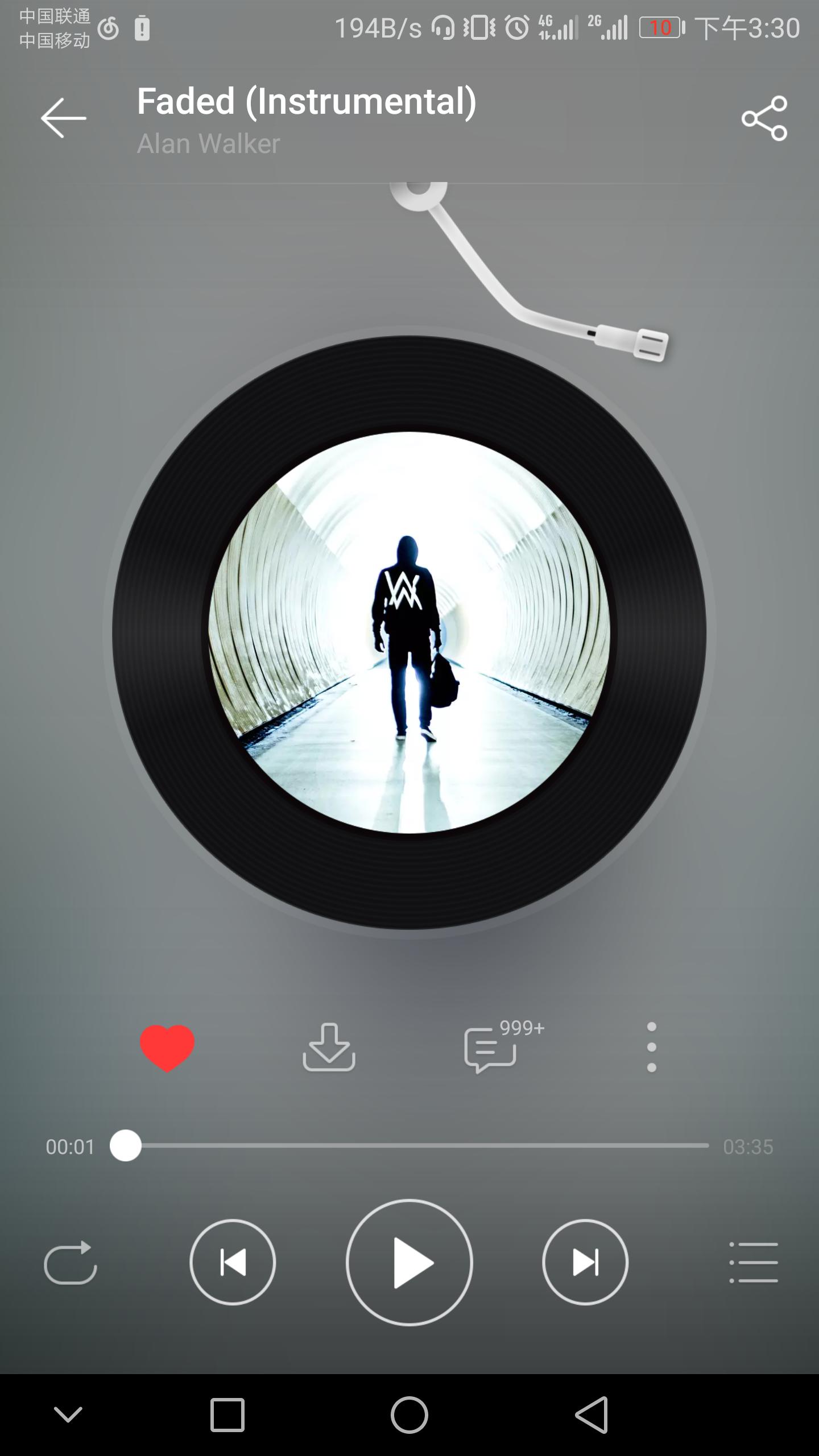Go back from the Faded player screen

63,118
